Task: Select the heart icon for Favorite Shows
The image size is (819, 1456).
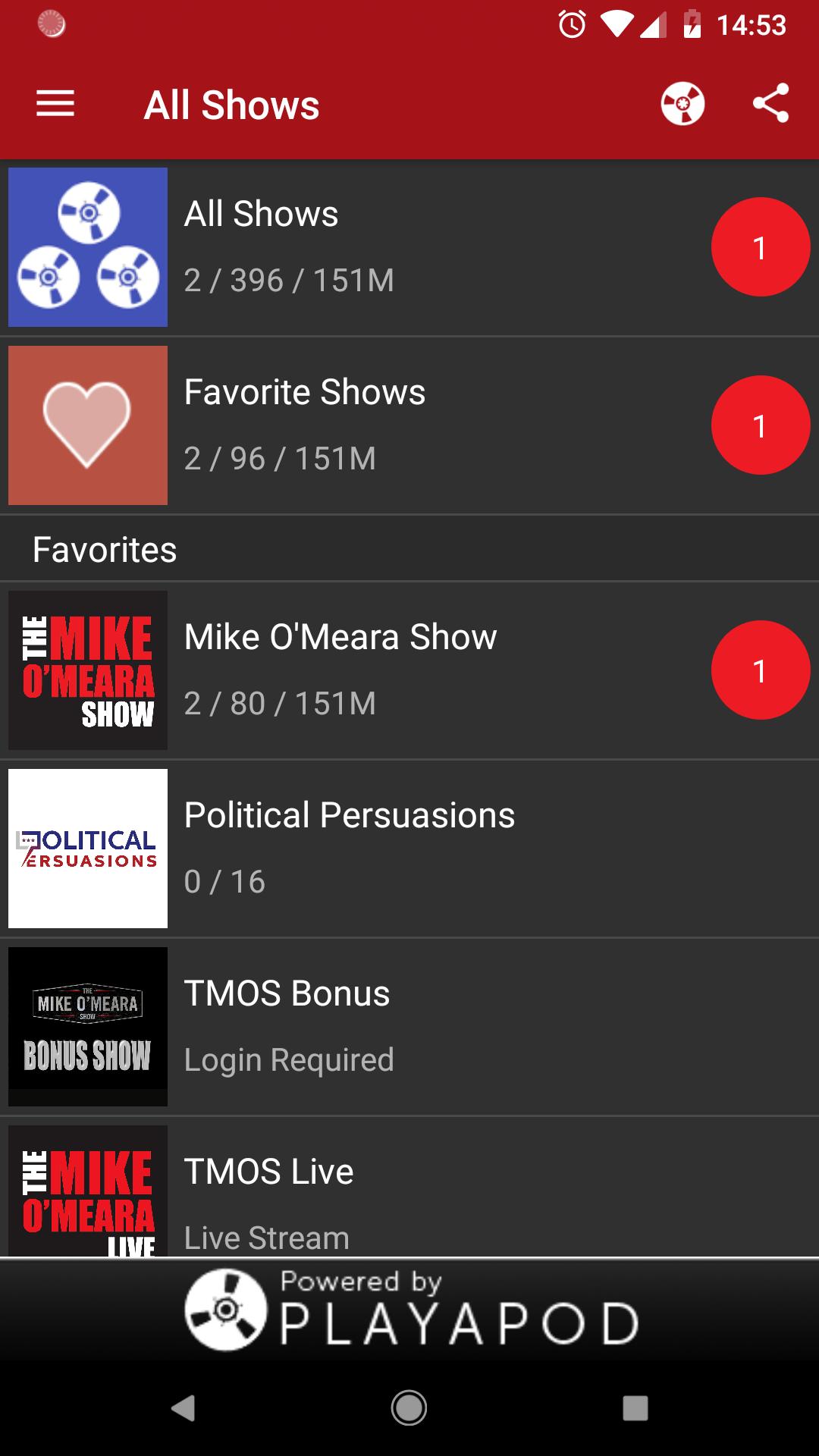Action: (87, 425)
